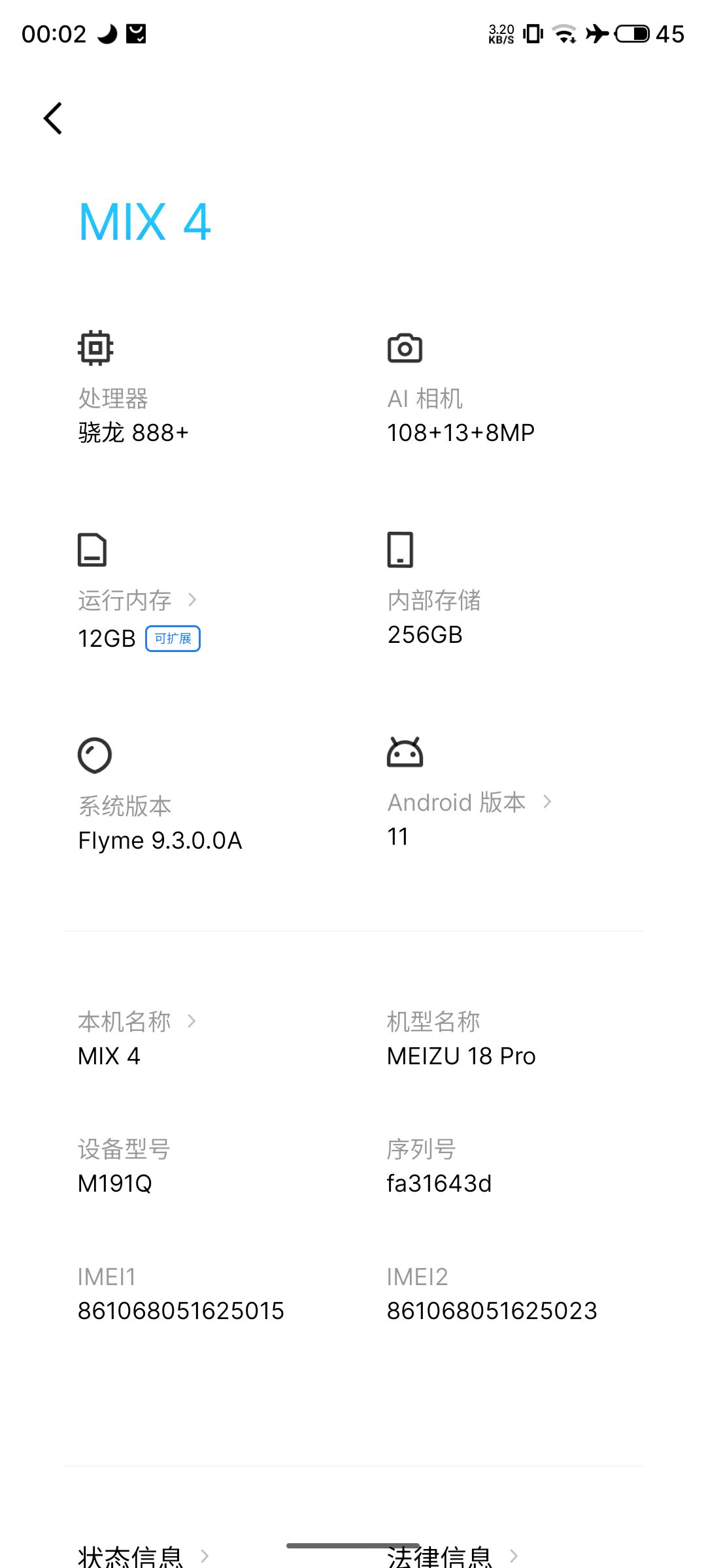706x1568 pixels.
Task: Edit the 本机名称 MIX 4
Action: coord(137,1037)
